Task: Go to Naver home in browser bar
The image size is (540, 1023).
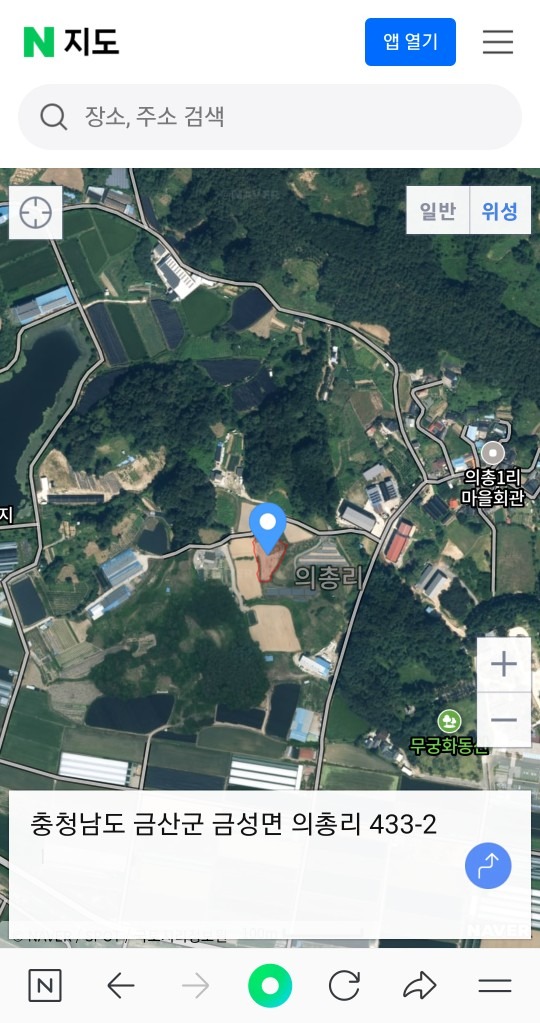Action: click(x=45, y=985)
